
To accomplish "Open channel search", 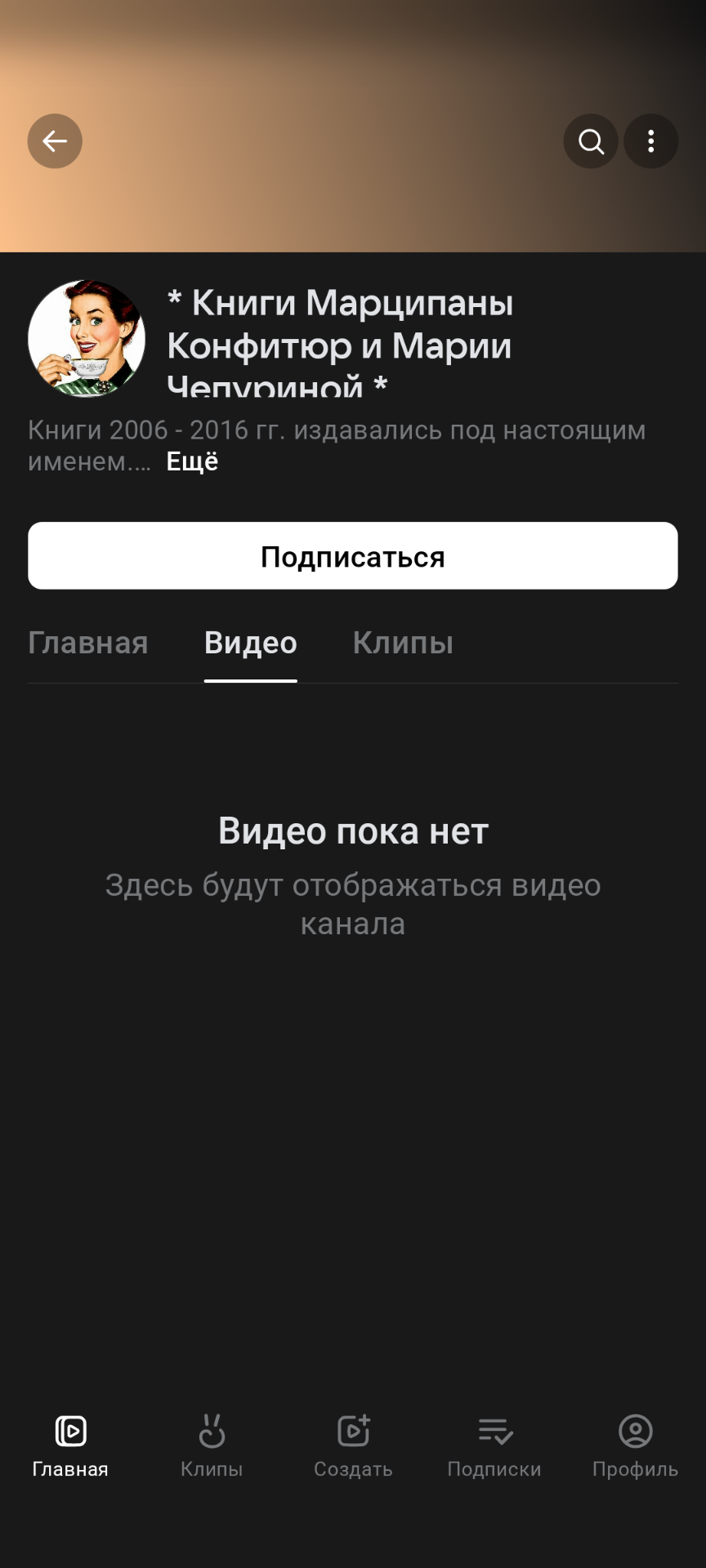I will [x=591, y=141].
